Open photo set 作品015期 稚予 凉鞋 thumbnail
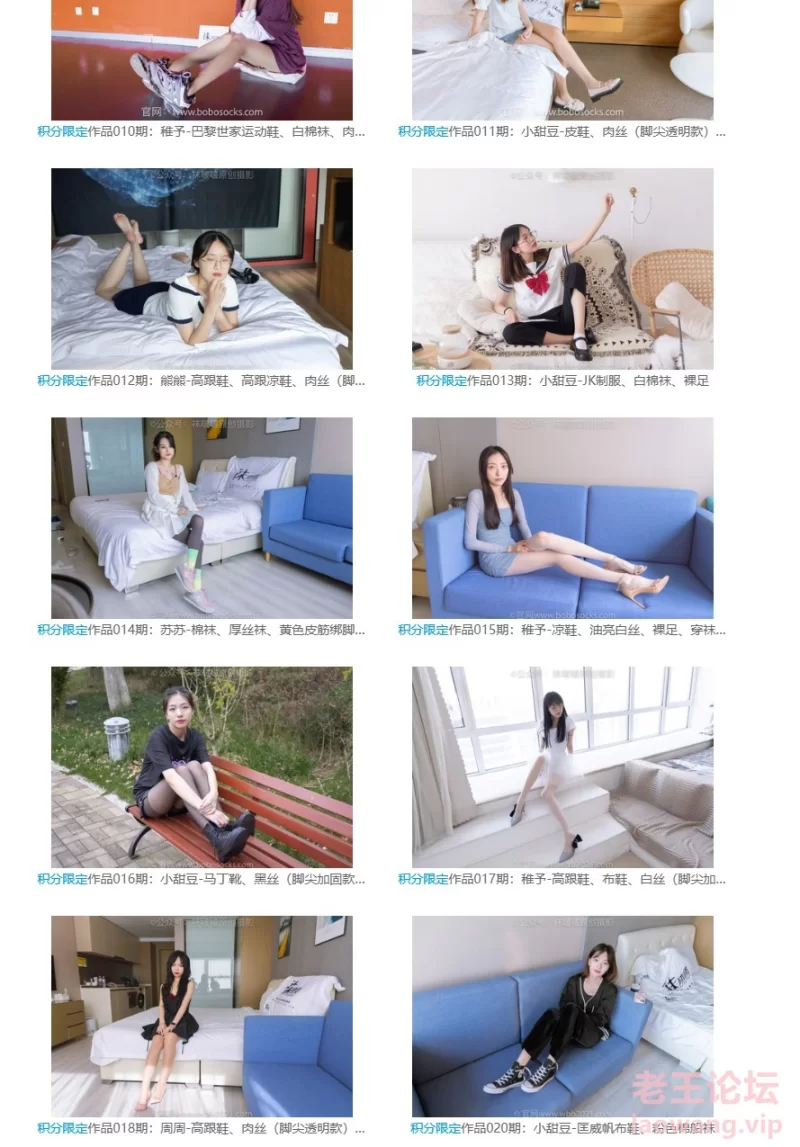This screenshot has width=800, height=1147. (562, 517)
